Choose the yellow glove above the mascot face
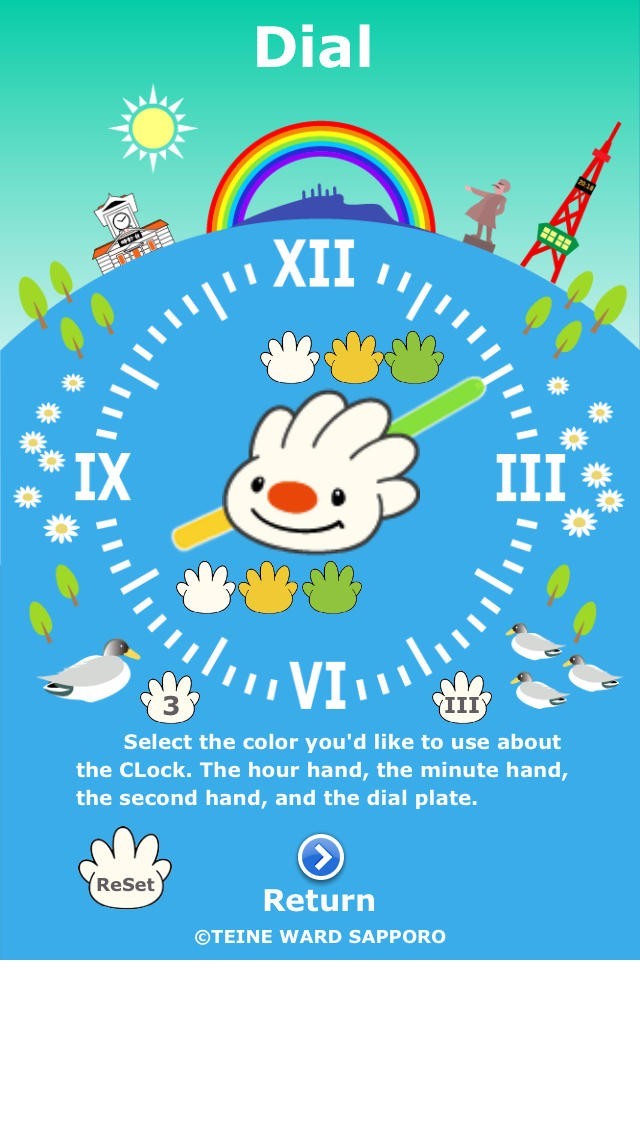The height and width of the screenshot is (1136, 640). tap(353, 358)
